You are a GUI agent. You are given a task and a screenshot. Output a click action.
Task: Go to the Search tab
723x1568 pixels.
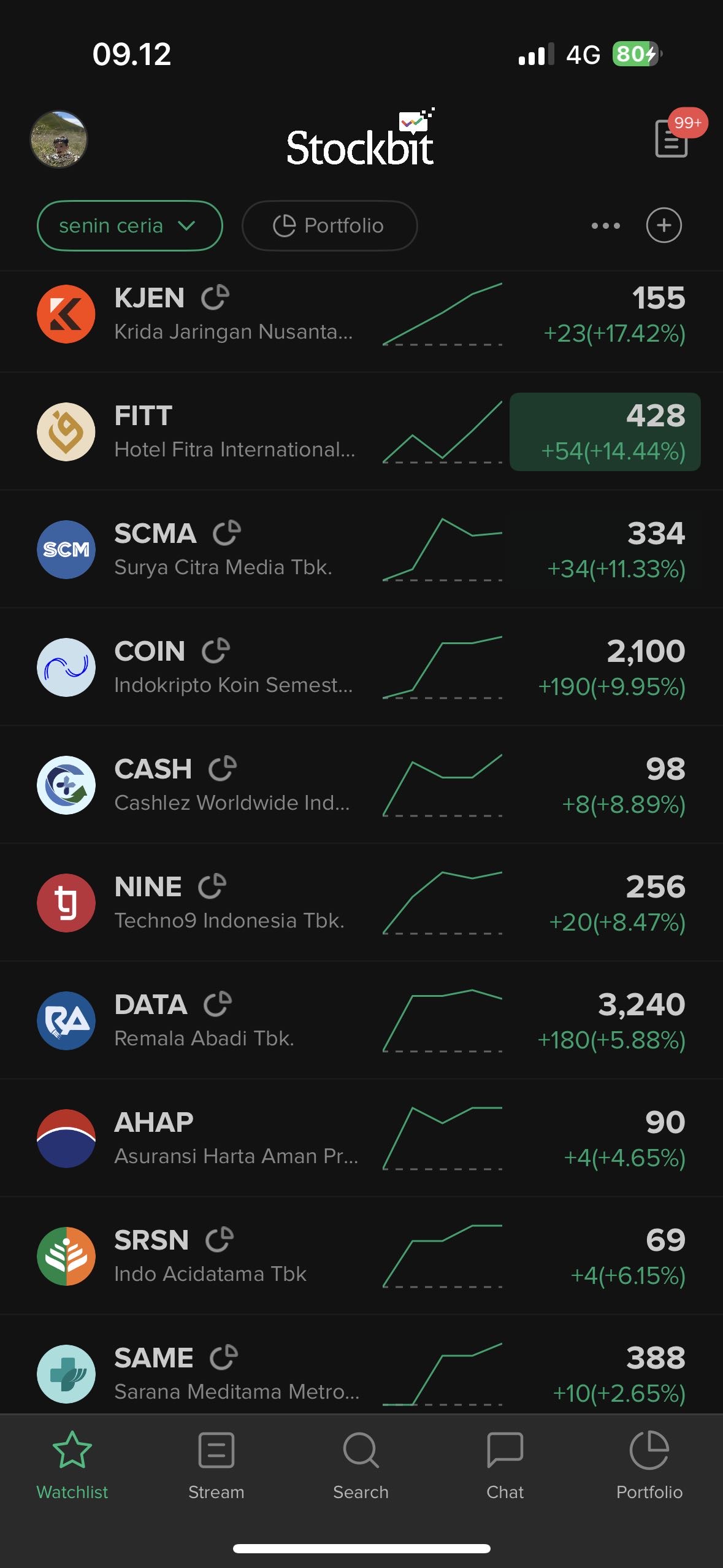(x=361, y=1465)
